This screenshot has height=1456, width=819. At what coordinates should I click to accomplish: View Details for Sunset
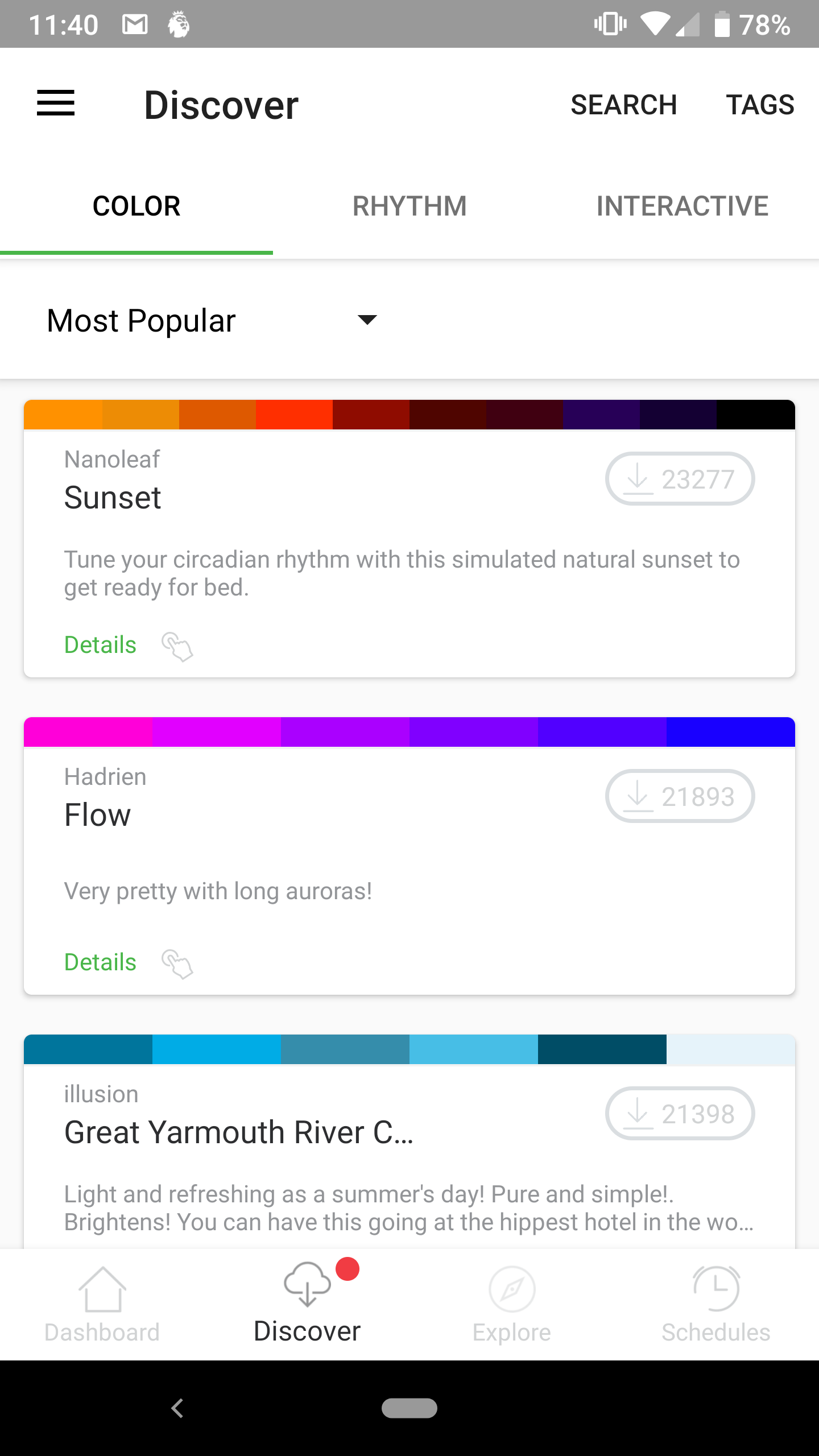tap(100, 645)
